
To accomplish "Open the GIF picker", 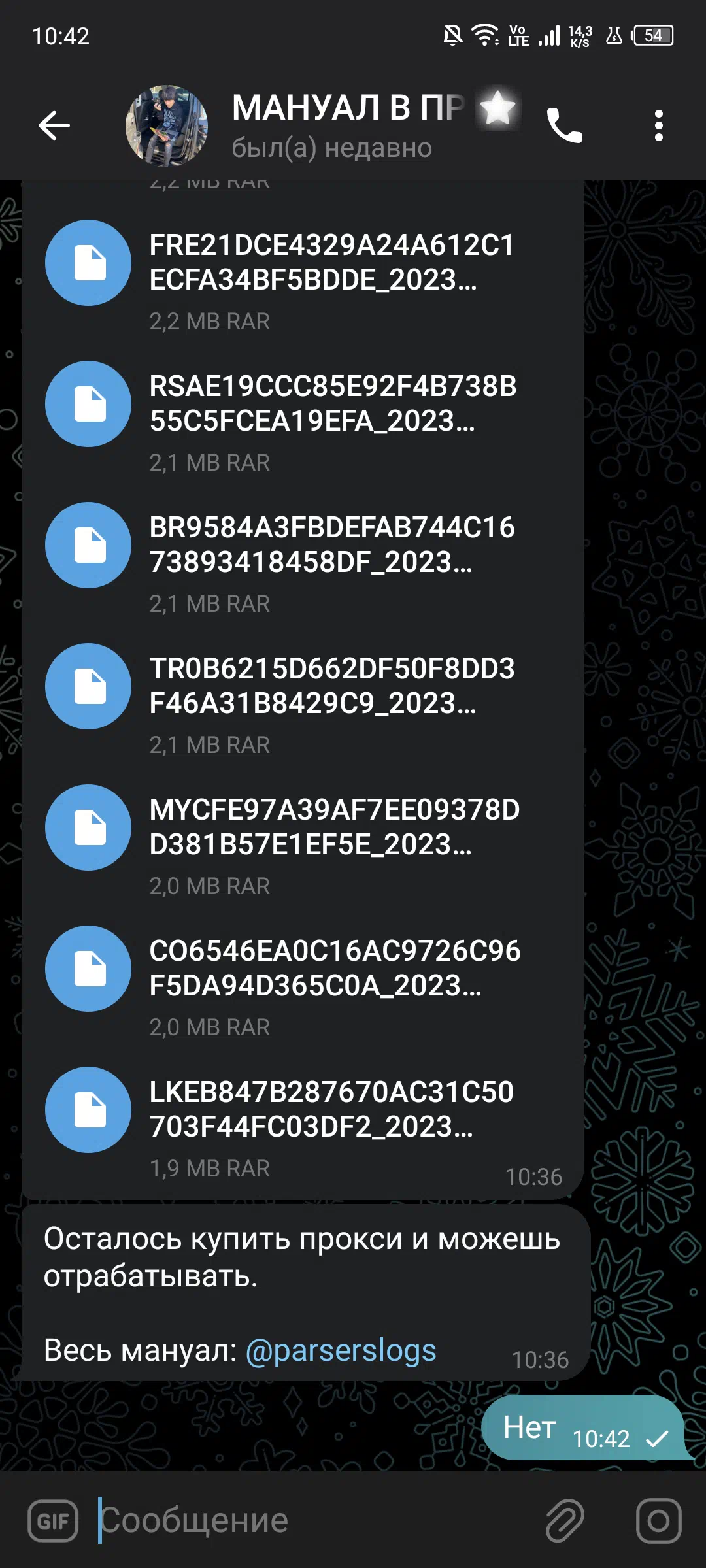I will [x=53, y=1521].
